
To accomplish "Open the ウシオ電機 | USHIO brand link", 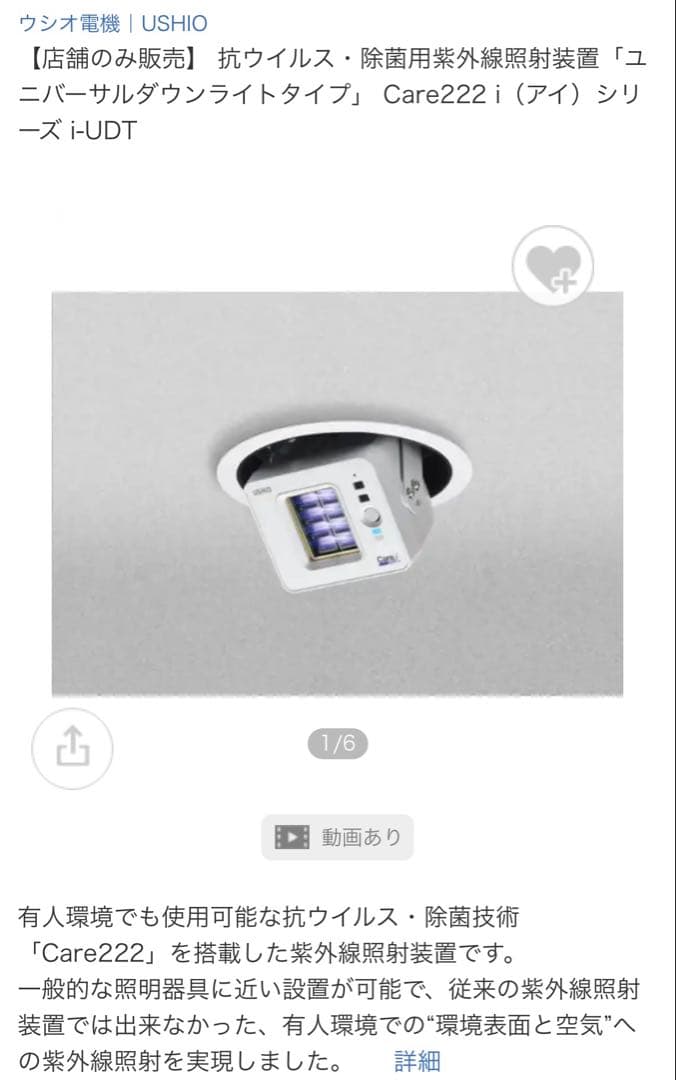I will 113,22.
